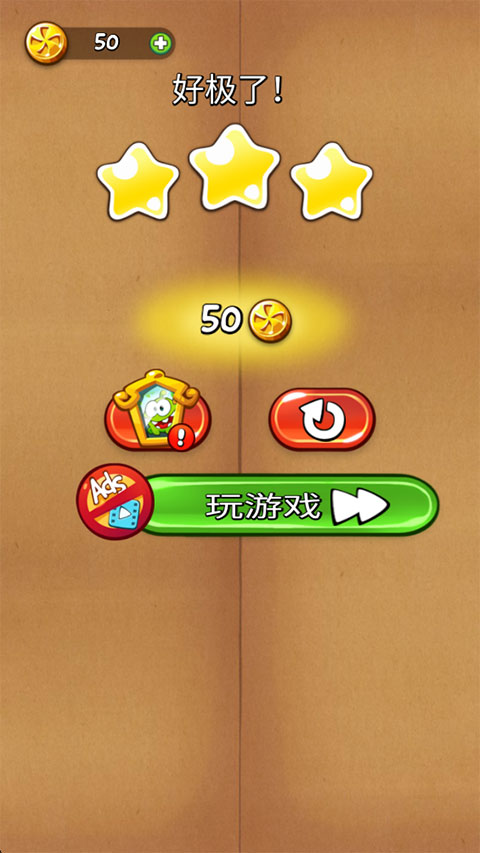The width and height of the screenshot is (480, 853).
Task: Continue with the green 玩游戏 button
Action: 288,505
